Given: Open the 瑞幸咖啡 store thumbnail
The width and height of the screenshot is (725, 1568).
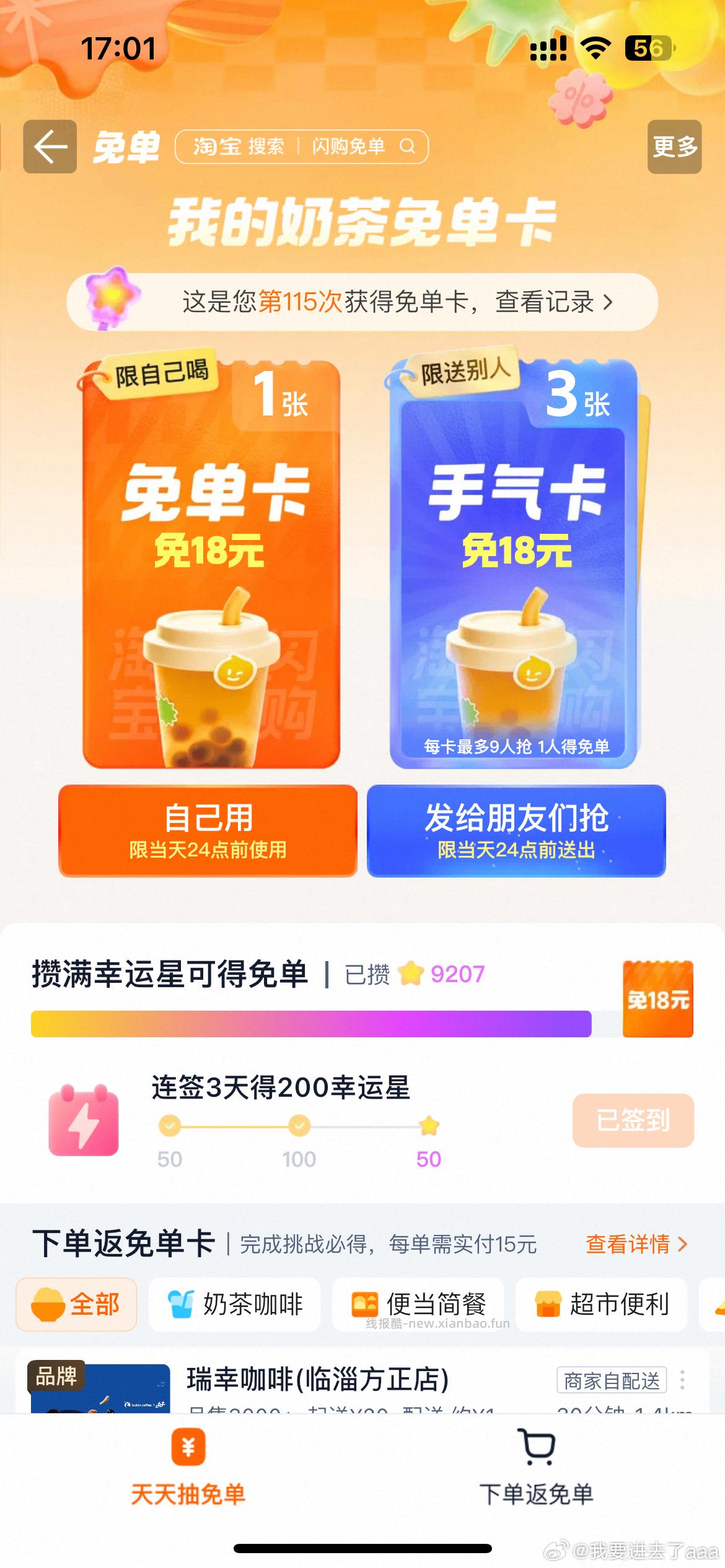Looking at the screenshot, I should point(103,1397).
